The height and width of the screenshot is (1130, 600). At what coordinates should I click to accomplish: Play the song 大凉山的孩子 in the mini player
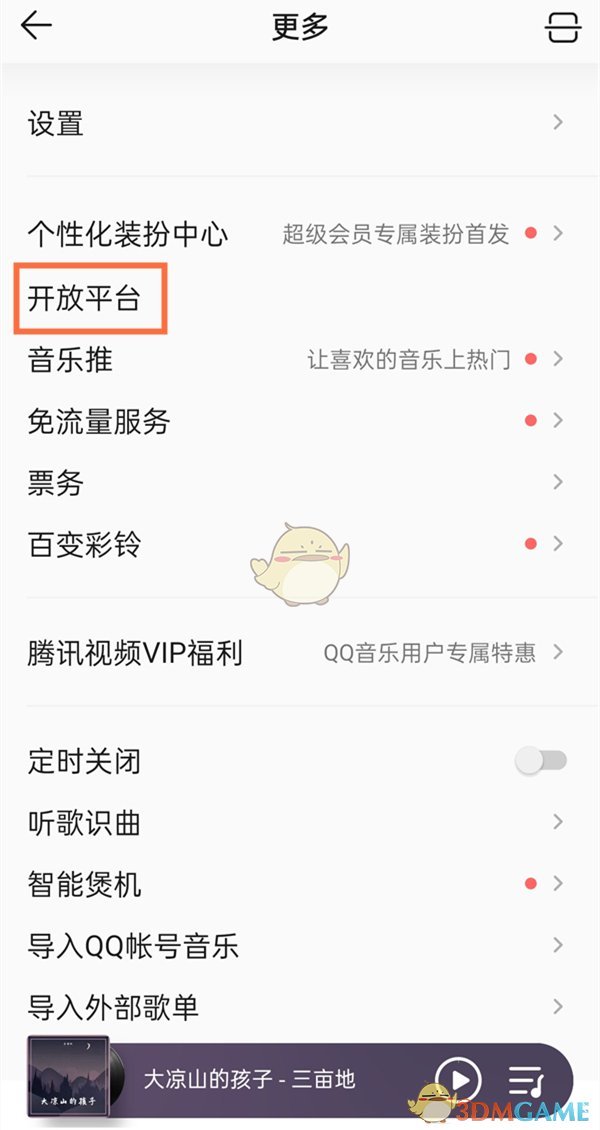pos(458,1080)
